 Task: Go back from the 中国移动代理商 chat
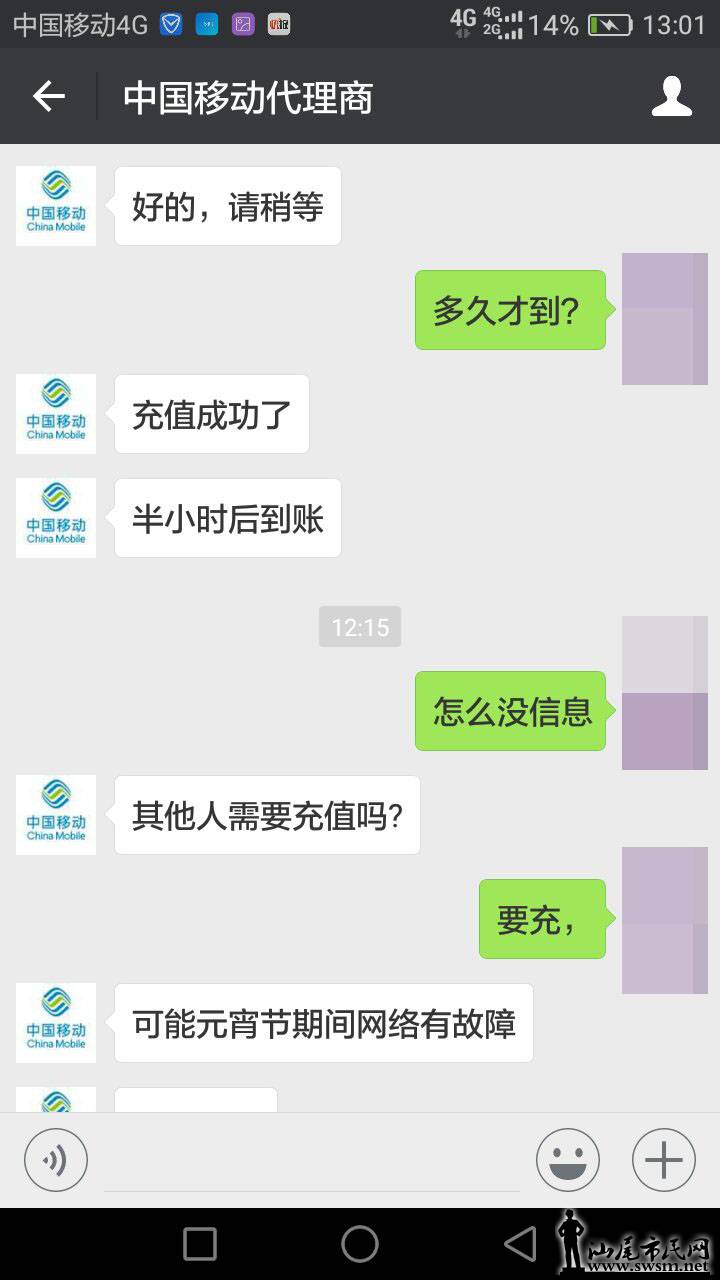tap(48, 97)
